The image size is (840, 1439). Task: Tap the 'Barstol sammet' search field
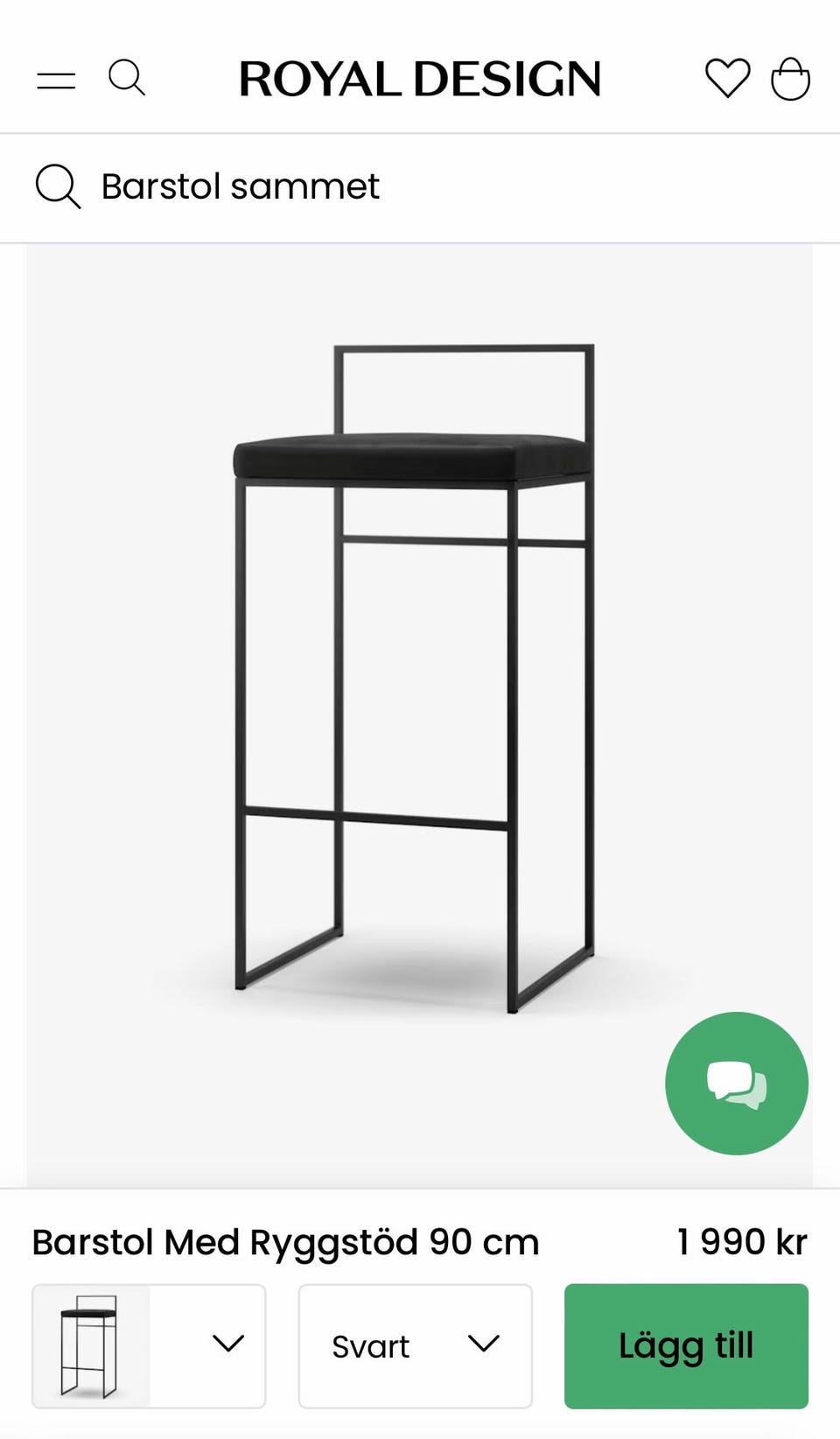pyautogui.click(x=420, y=187)
